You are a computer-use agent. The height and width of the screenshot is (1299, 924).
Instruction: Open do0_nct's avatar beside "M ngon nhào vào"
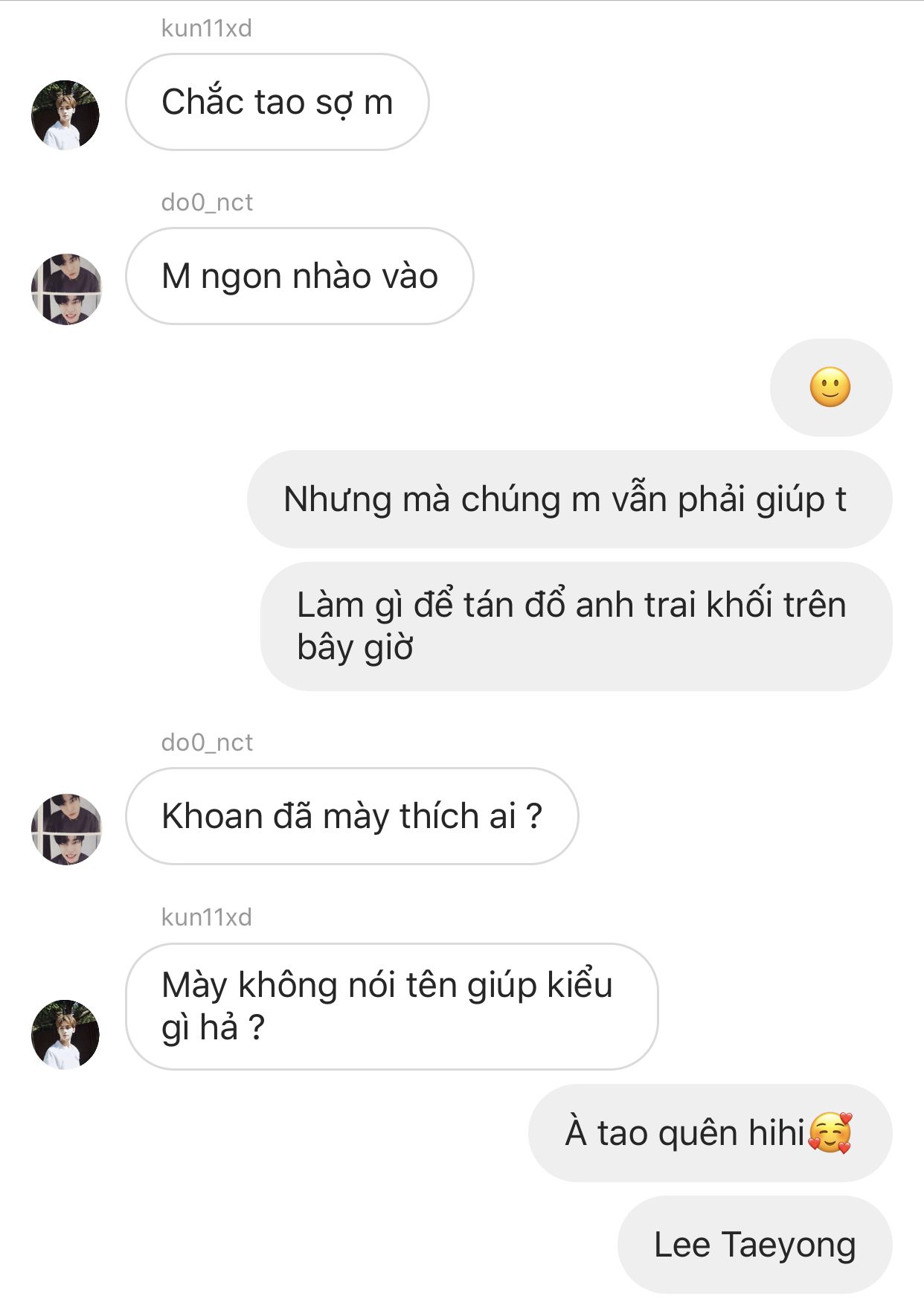coord(66,289)
